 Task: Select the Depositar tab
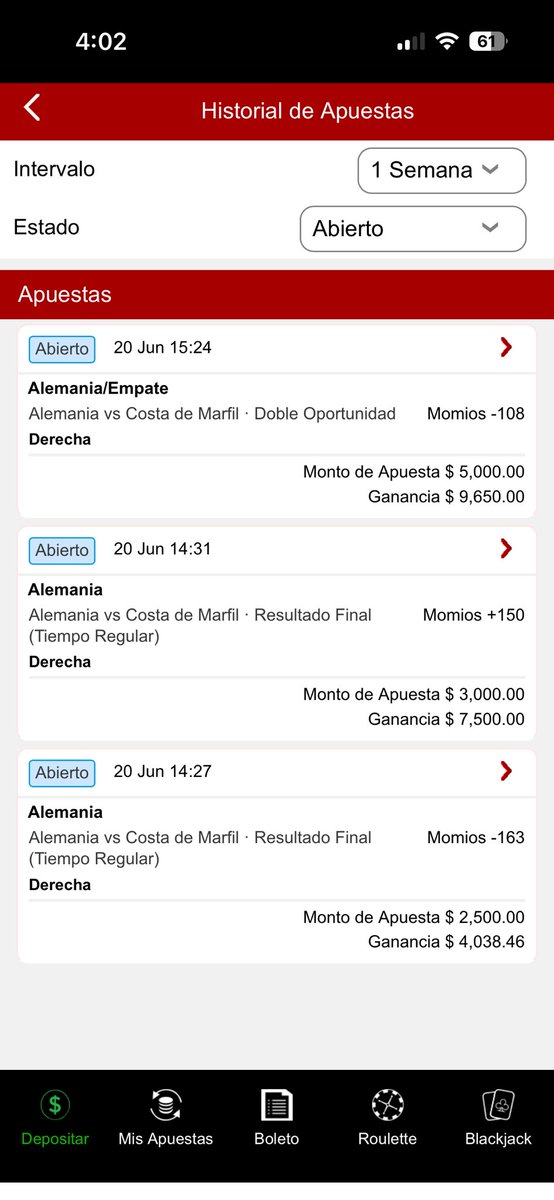[x=55, y=1118]
